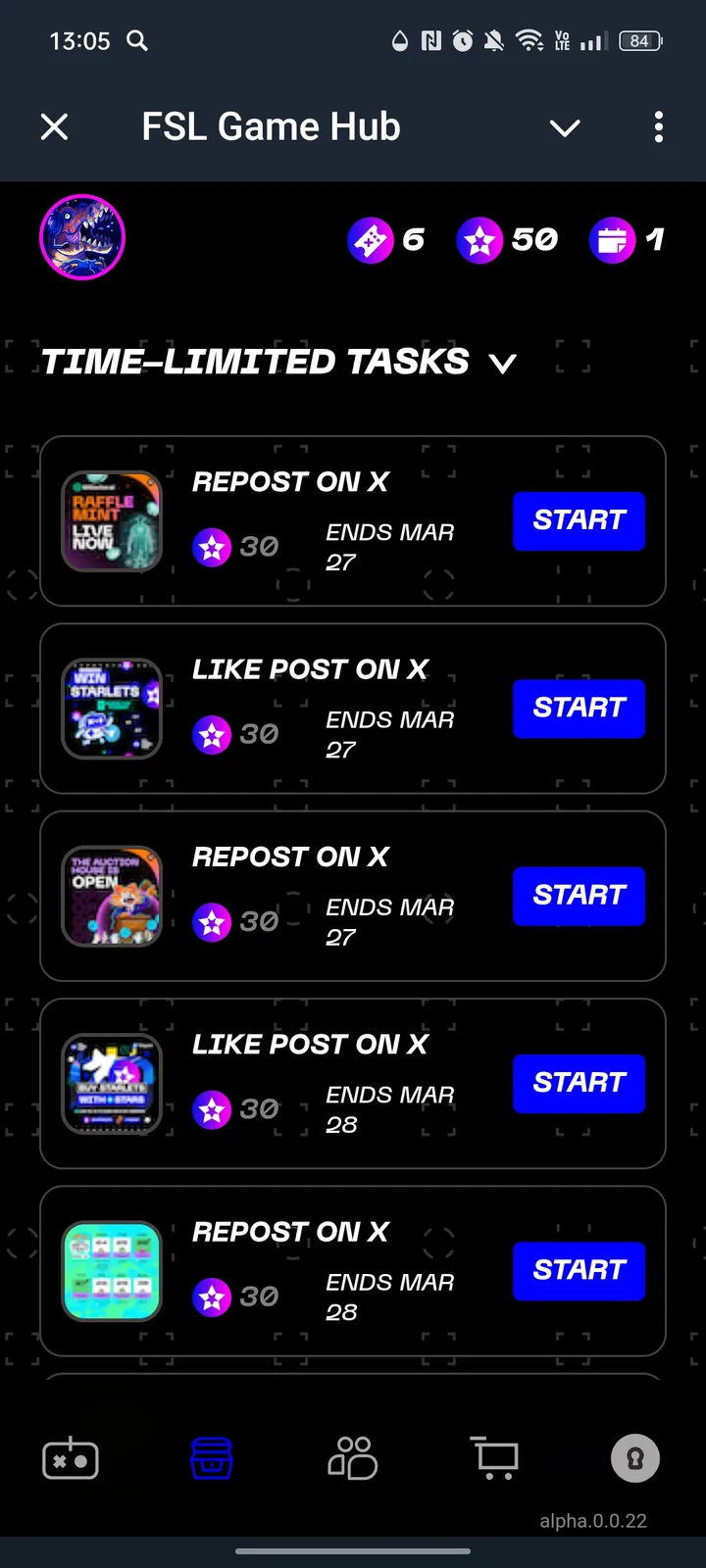Select the treasure chest tasks icon
The height and width of the screenshot is (1568, 706).
click(x=212, y=1458)
